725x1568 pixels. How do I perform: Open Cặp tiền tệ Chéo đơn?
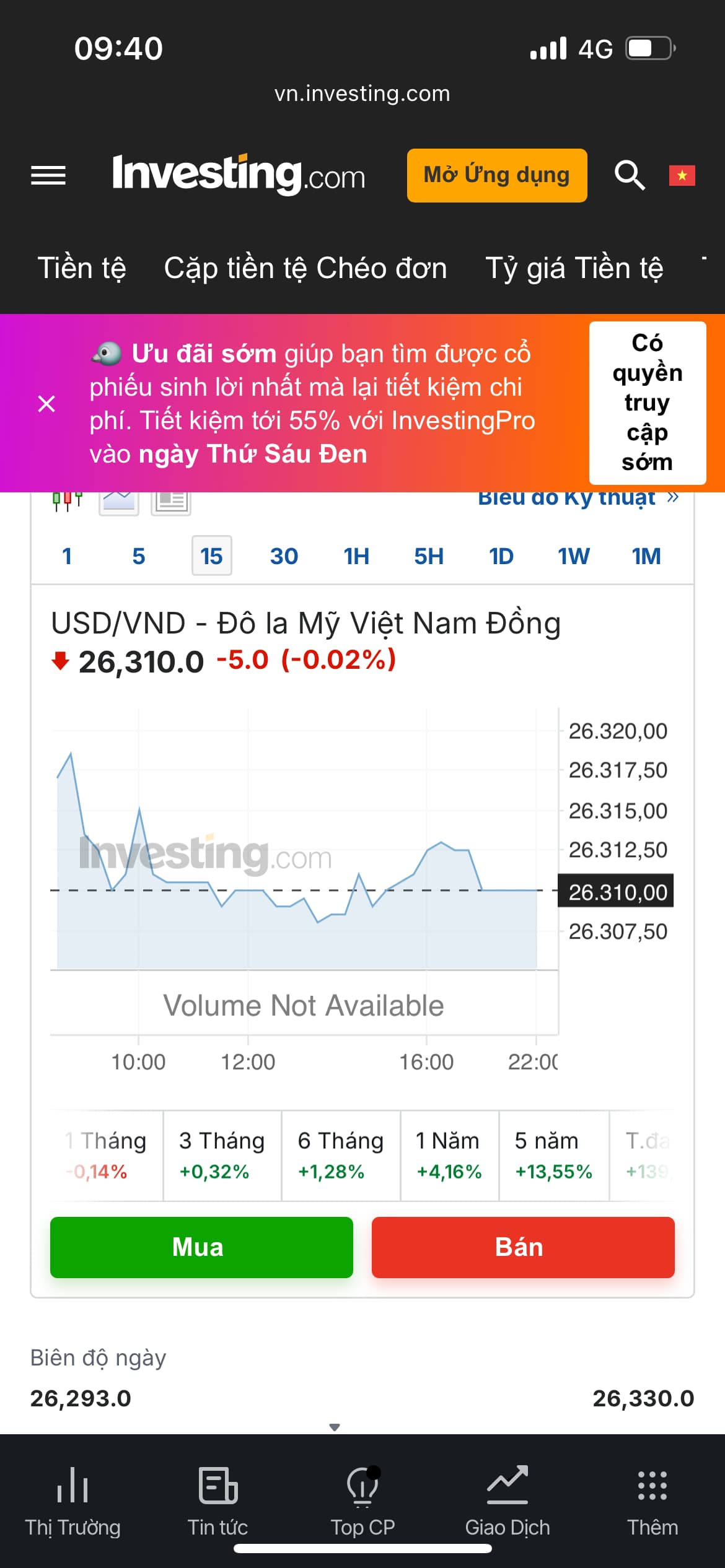(305, 268)
